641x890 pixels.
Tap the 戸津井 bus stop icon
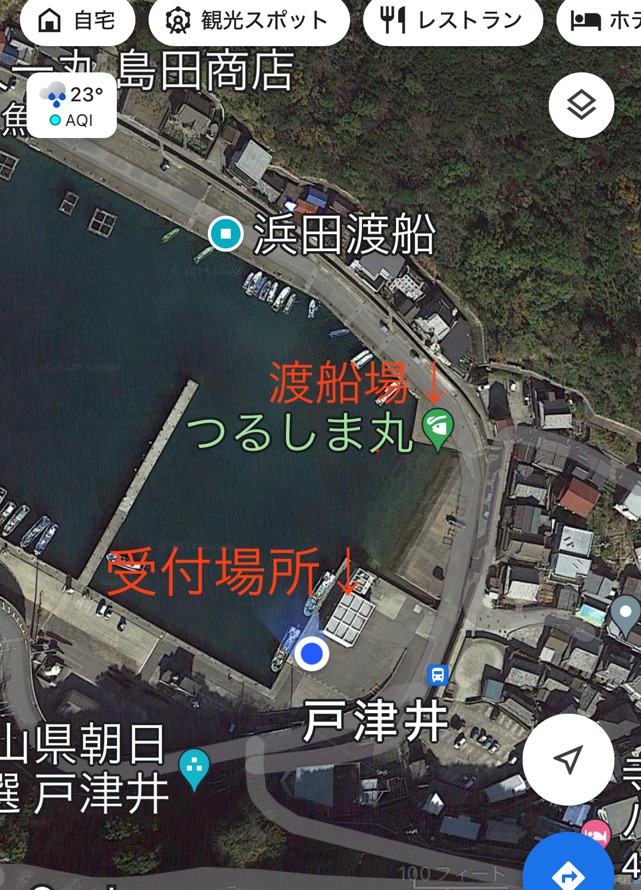click(x=437, y=675)
